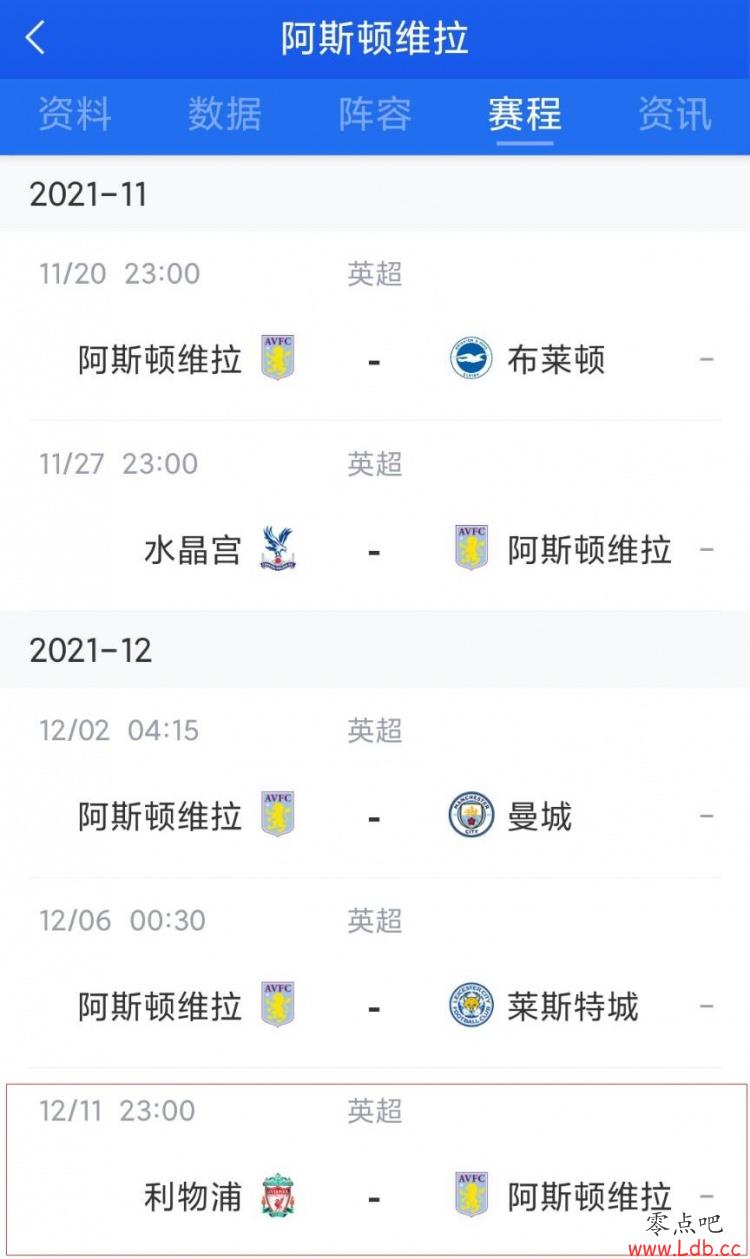The height and width of the screenshot is (1259, 750).
Task: Switch to the 资料 tab
Action: pyautogui.click(x=75, y=115)
